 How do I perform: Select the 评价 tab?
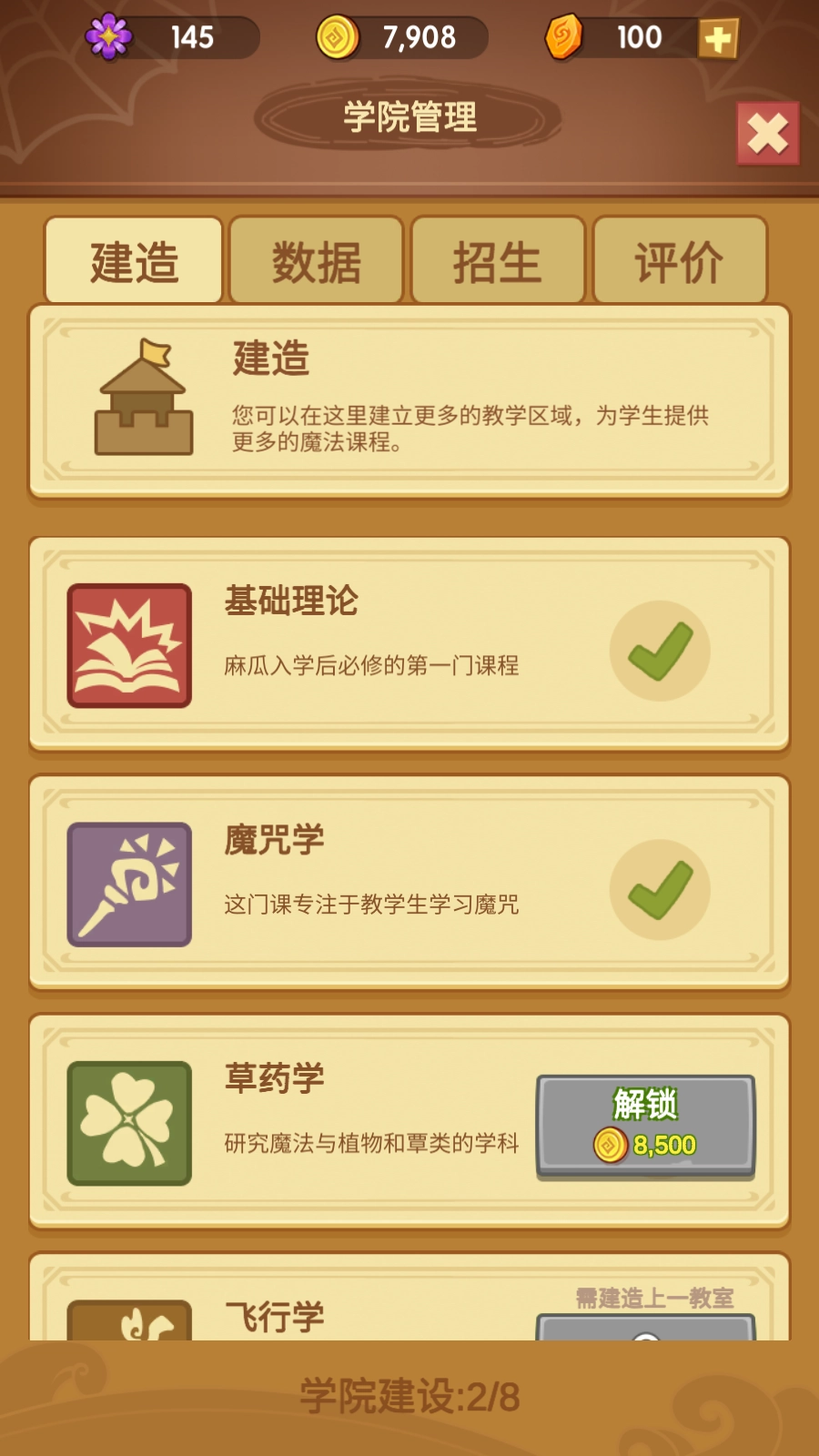(x=681, y=259)
